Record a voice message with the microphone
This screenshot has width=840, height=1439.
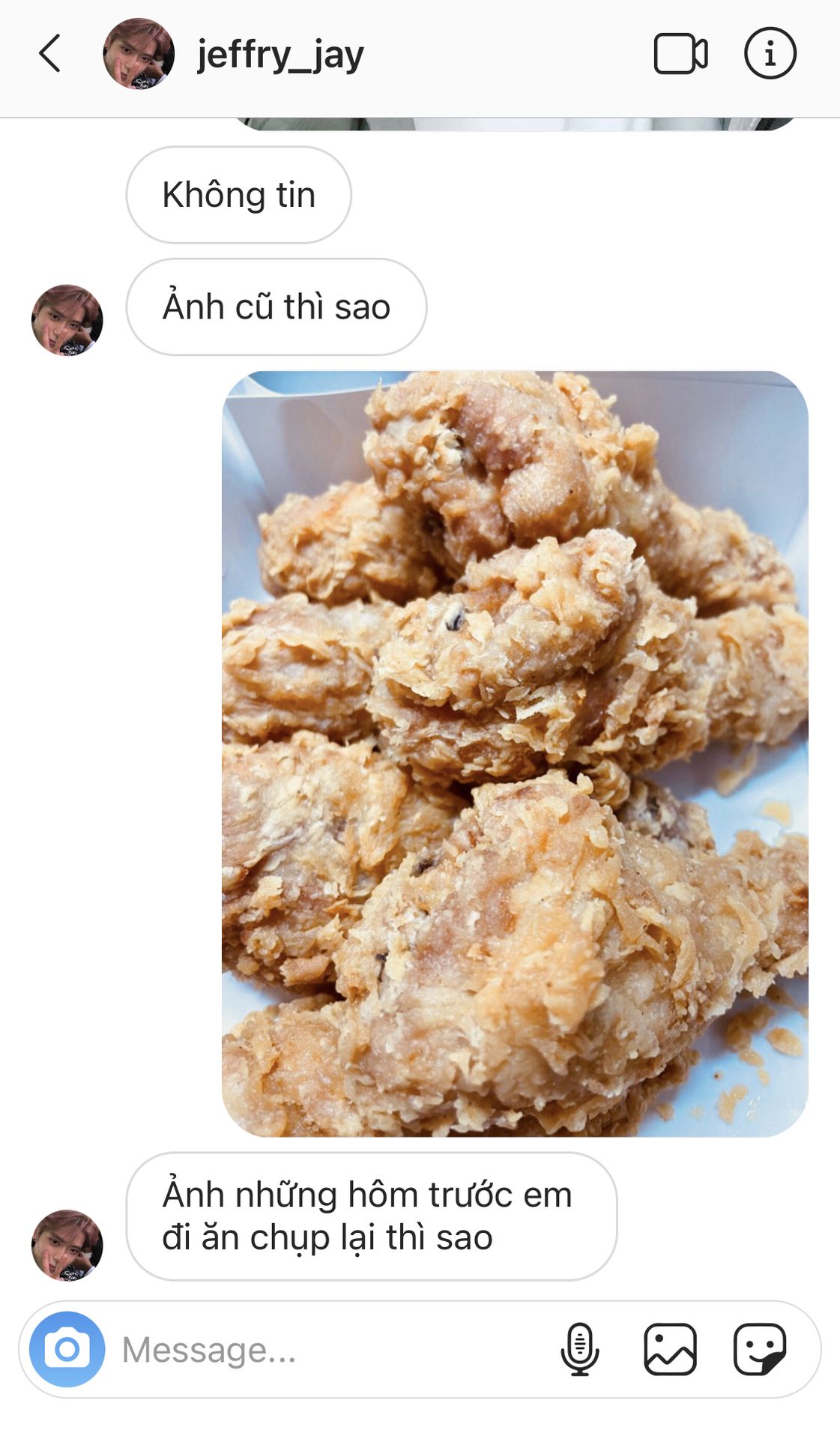[x=579, y=1350]
